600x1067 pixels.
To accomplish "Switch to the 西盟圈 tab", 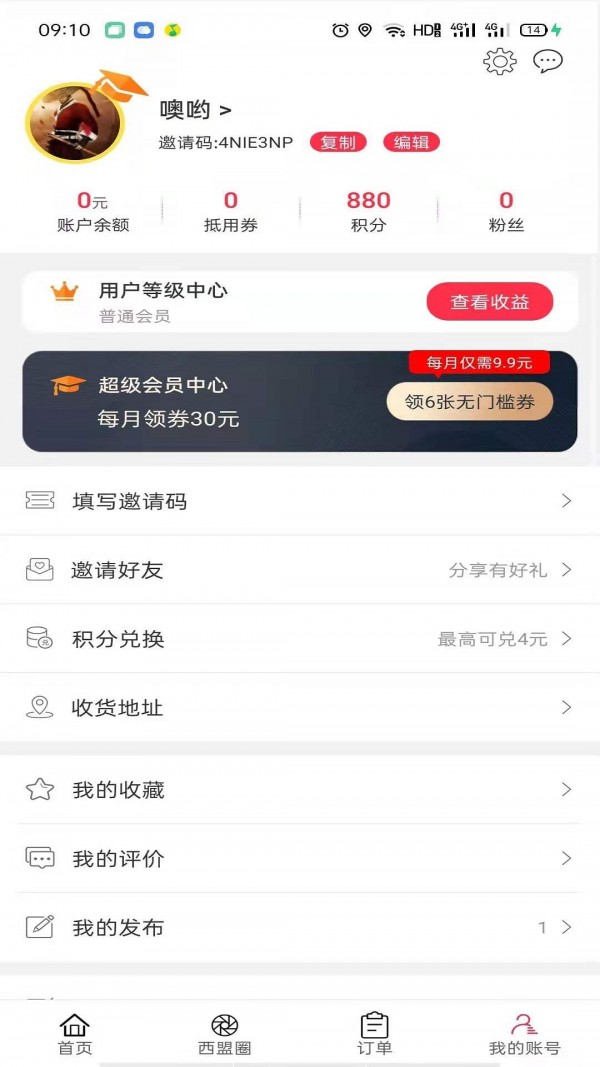I will click(x=225, y=1034).
